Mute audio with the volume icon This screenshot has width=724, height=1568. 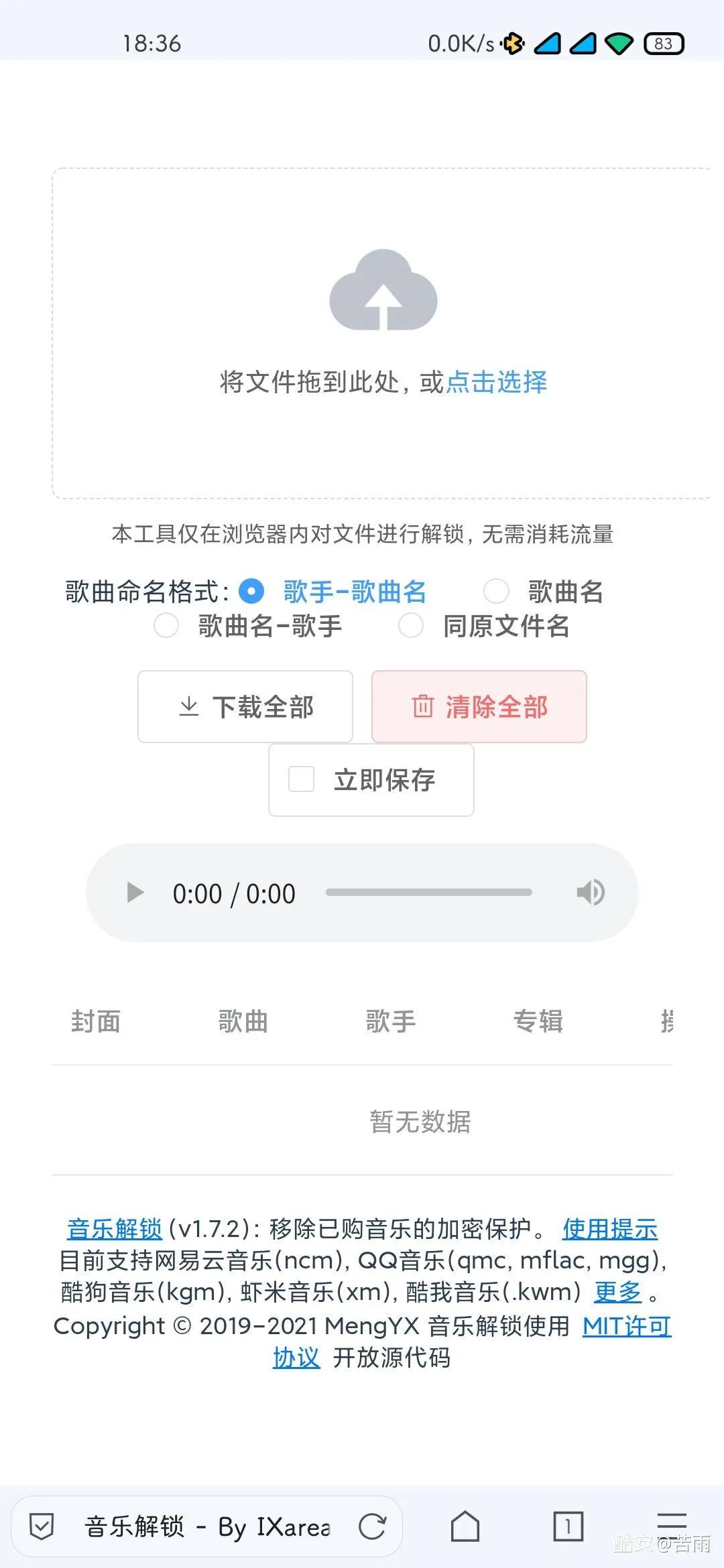click(590, 893)
